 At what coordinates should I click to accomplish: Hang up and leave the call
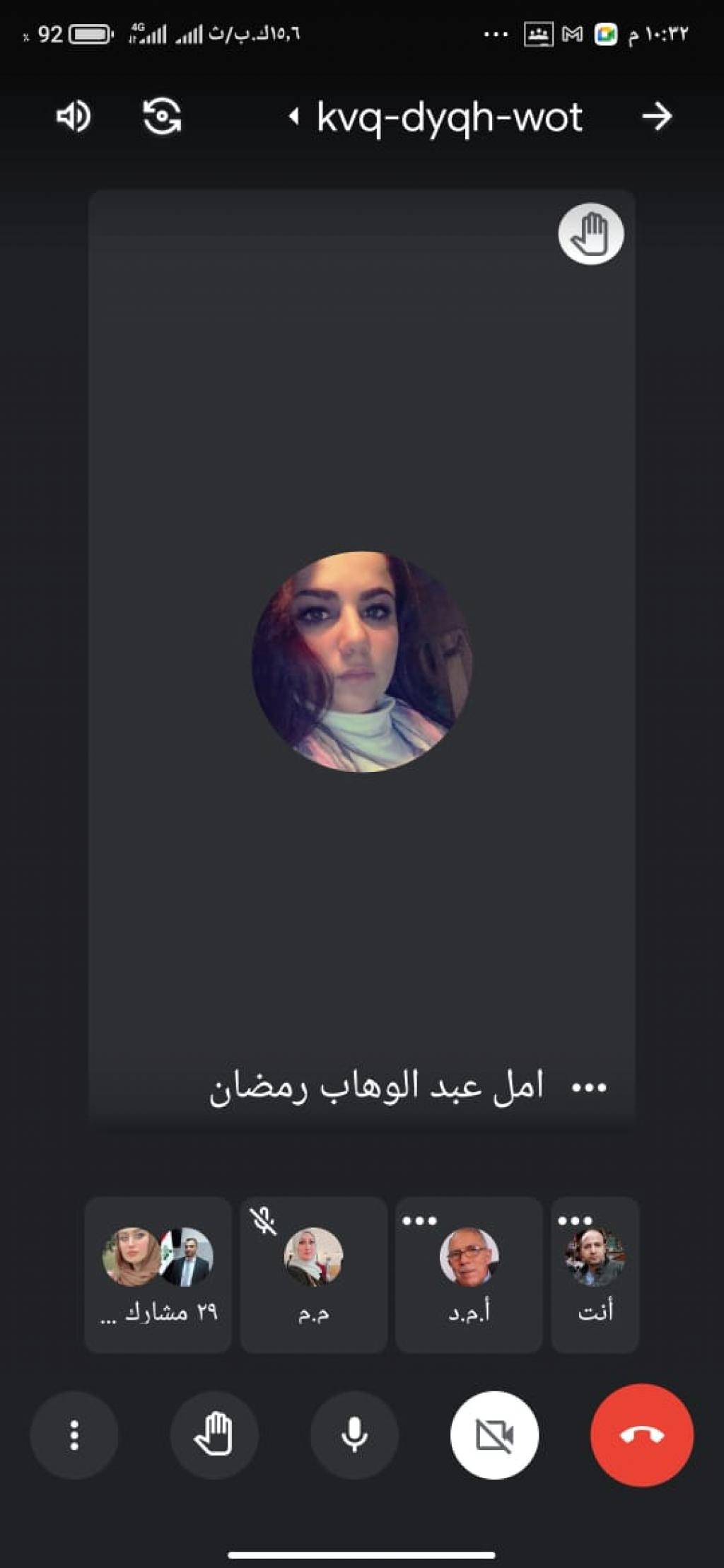(x=641, y=1435)
